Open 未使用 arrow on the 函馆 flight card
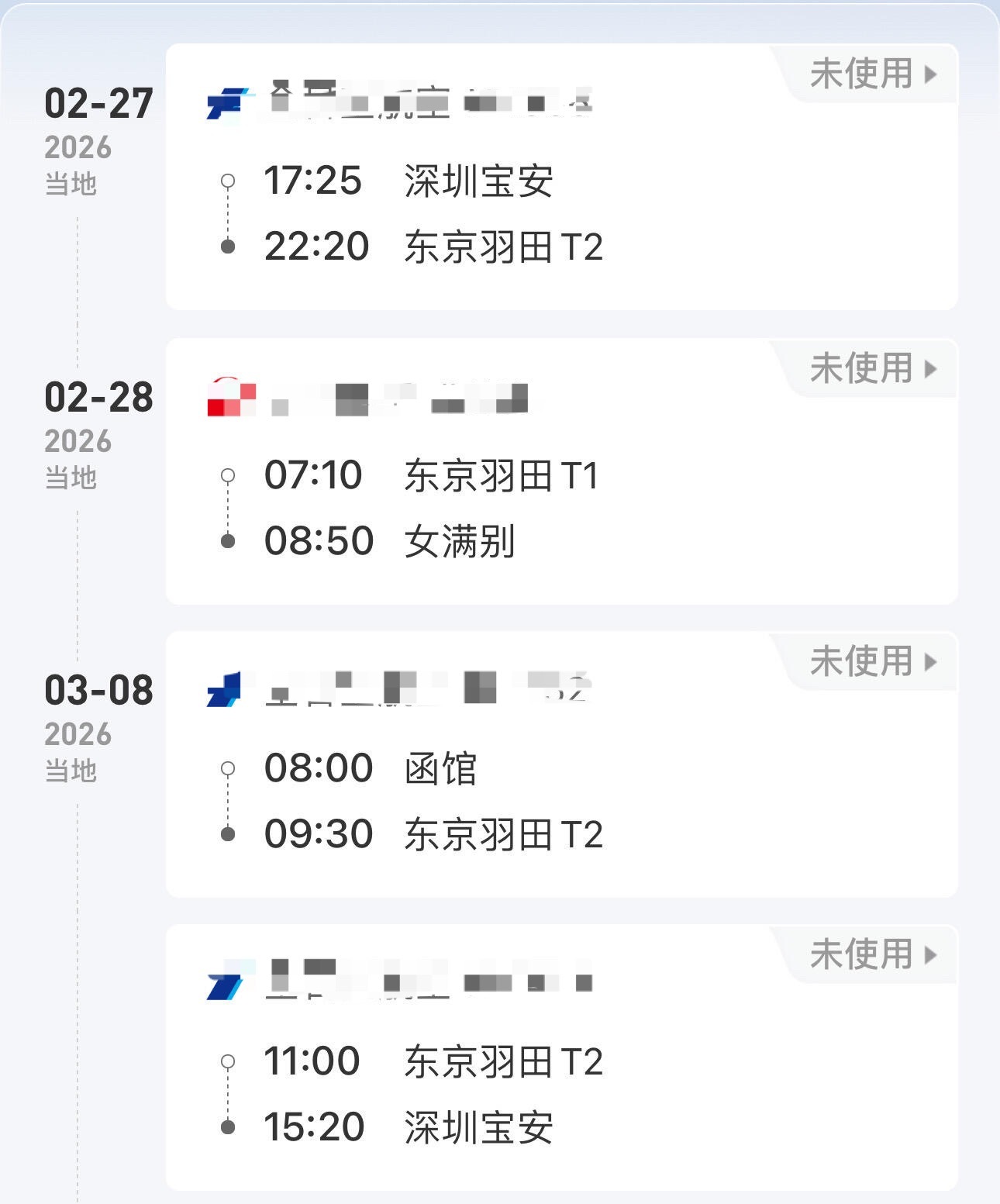 867,663
